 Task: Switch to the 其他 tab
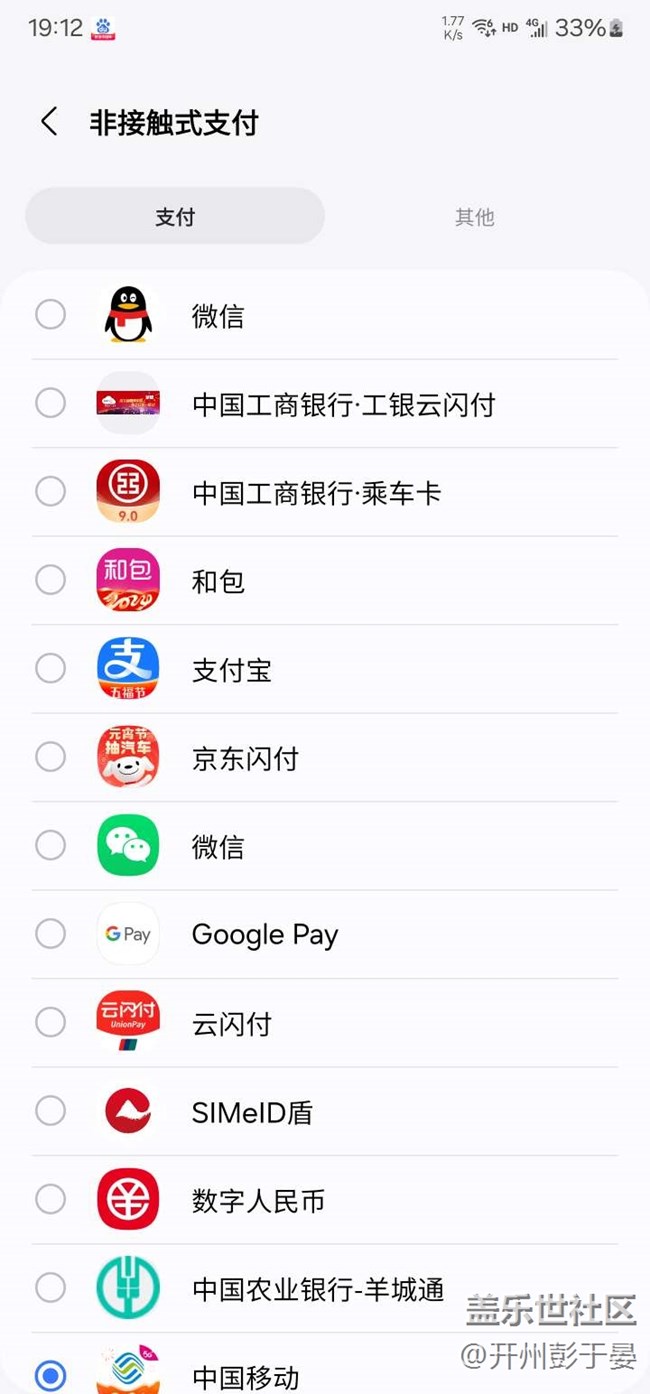(x=474, y=216)
